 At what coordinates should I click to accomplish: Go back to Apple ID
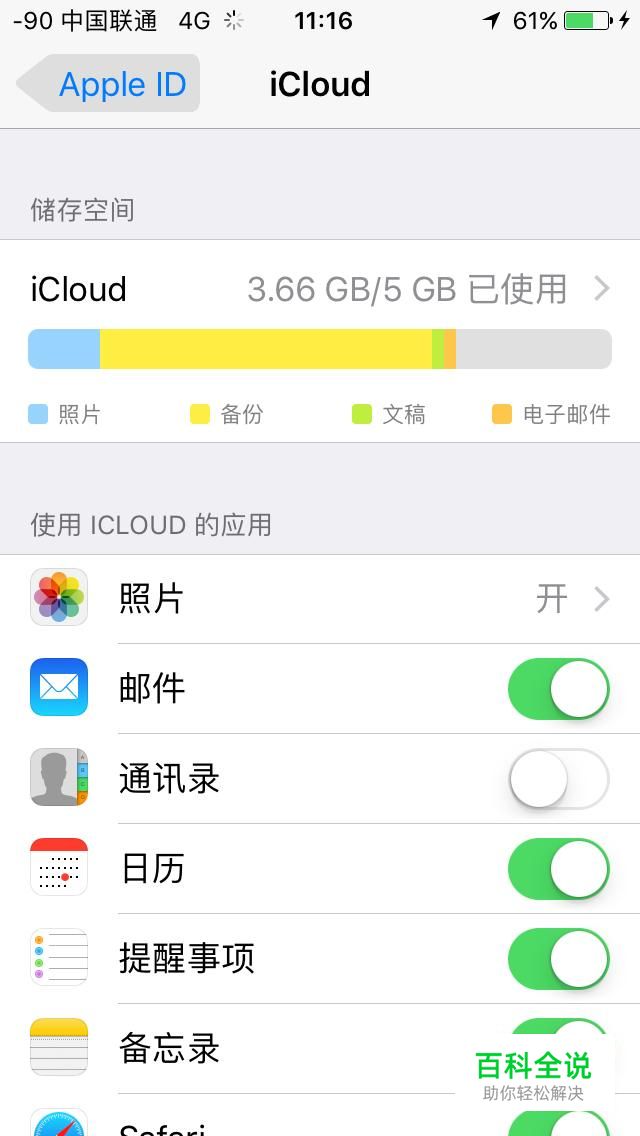pyautogui.click(x=108, y=84)
